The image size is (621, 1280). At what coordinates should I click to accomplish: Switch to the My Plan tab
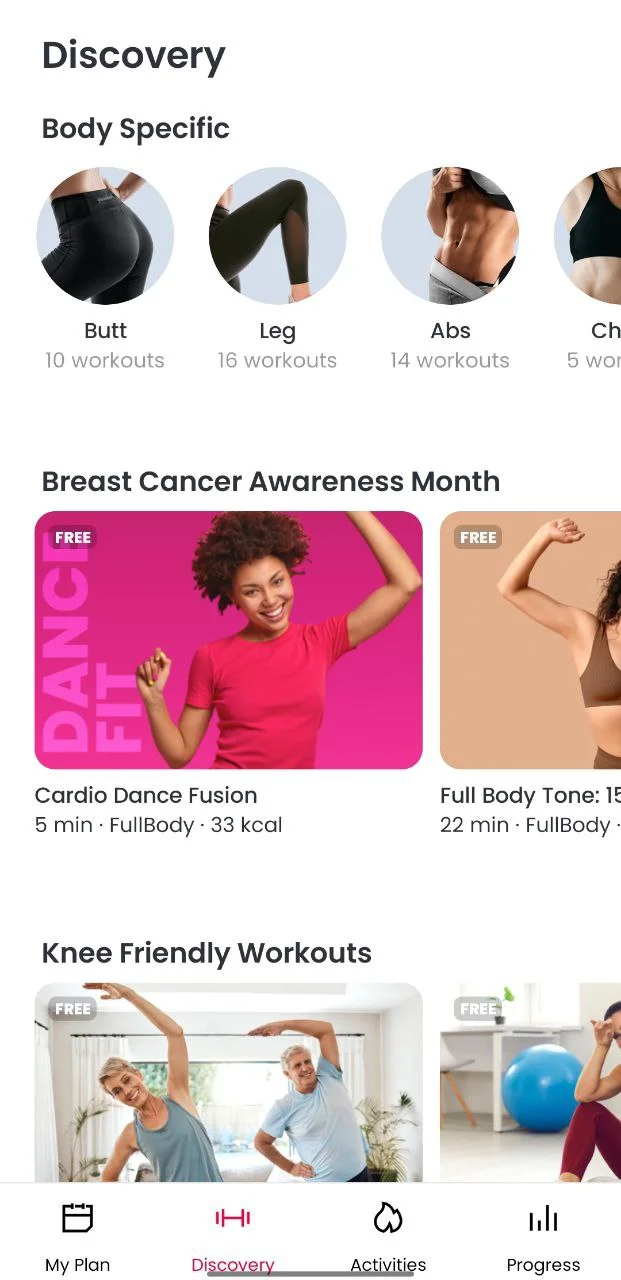click(77, 1236)
